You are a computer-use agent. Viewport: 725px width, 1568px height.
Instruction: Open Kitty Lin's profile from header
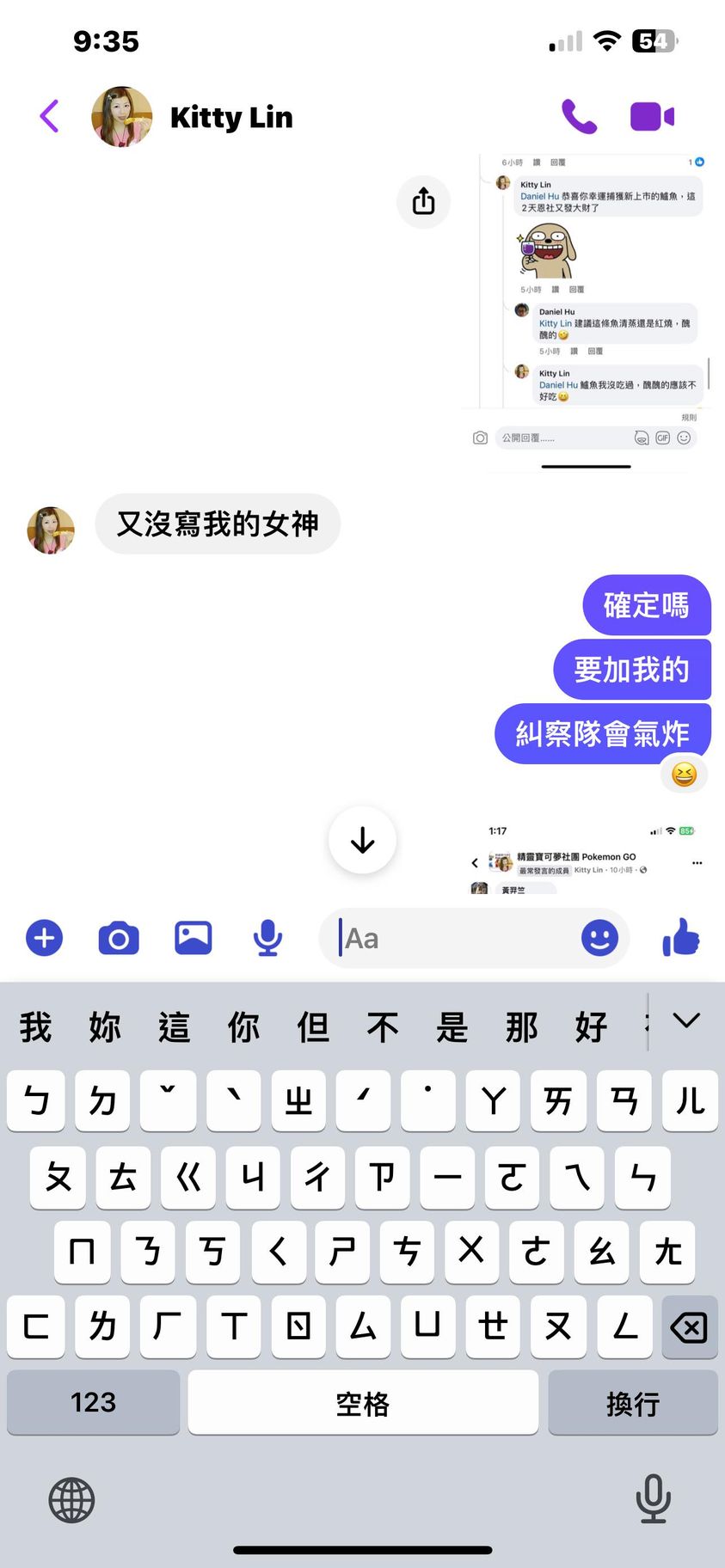click(x=230, y=117)
